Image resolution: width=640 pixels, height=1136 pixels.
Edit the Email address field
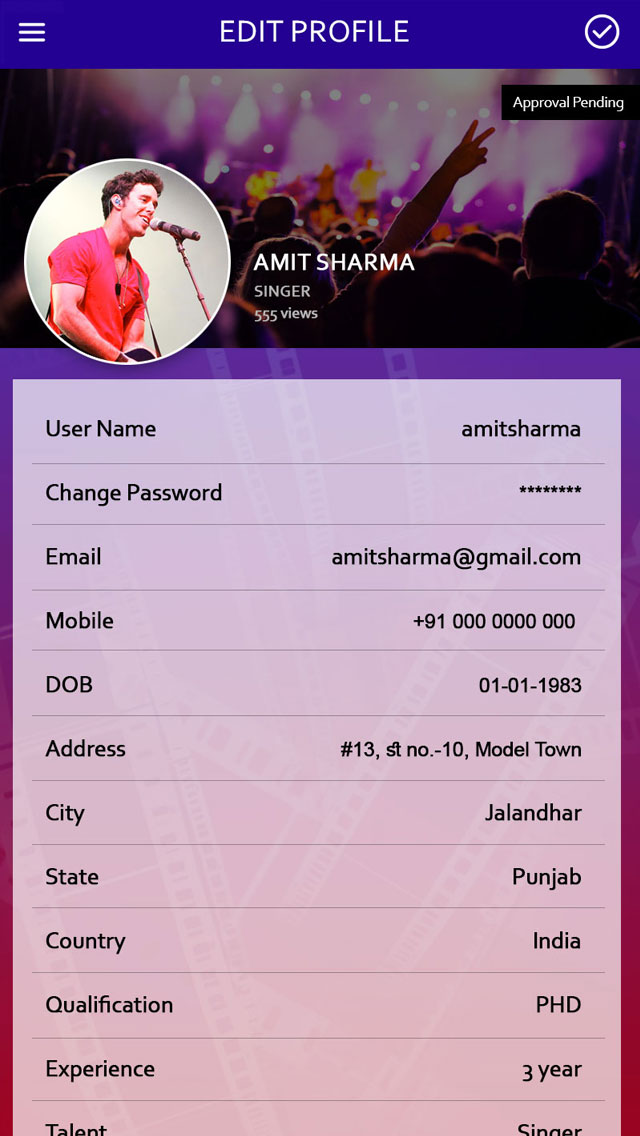(x=456, y=557)
